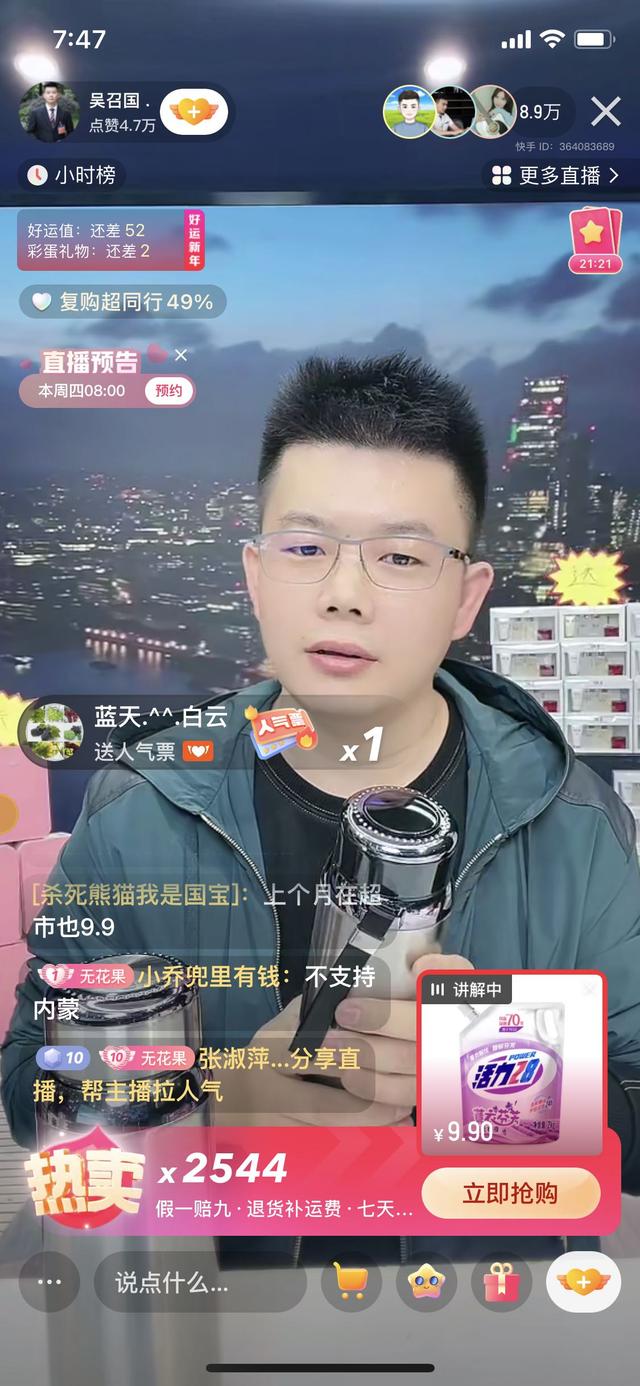Open the three-dot more options menu
Viewport: 640px width, 1386px height.
click(x=49, y=1282)
